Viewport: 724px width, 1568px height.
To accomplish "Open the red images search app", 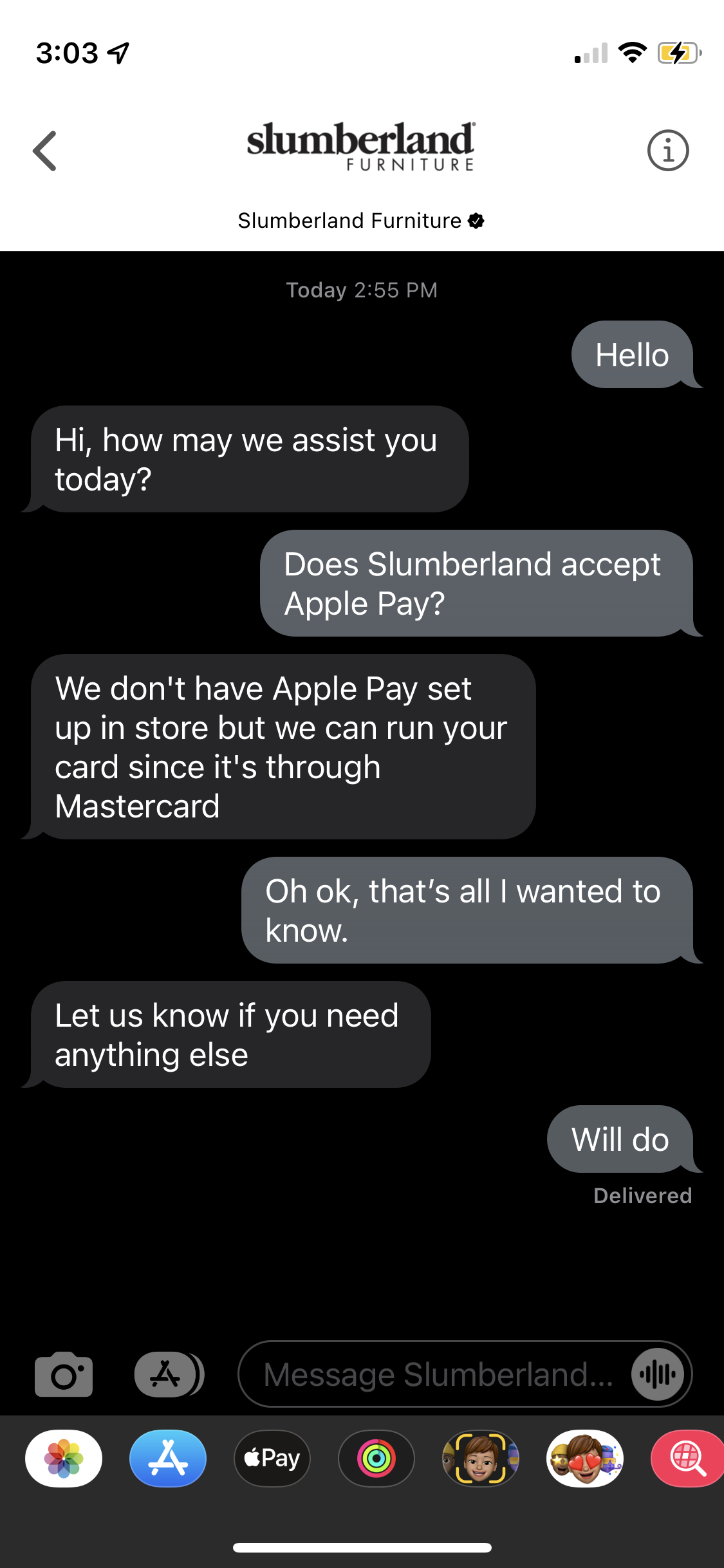I will (x=687, y=1459).
